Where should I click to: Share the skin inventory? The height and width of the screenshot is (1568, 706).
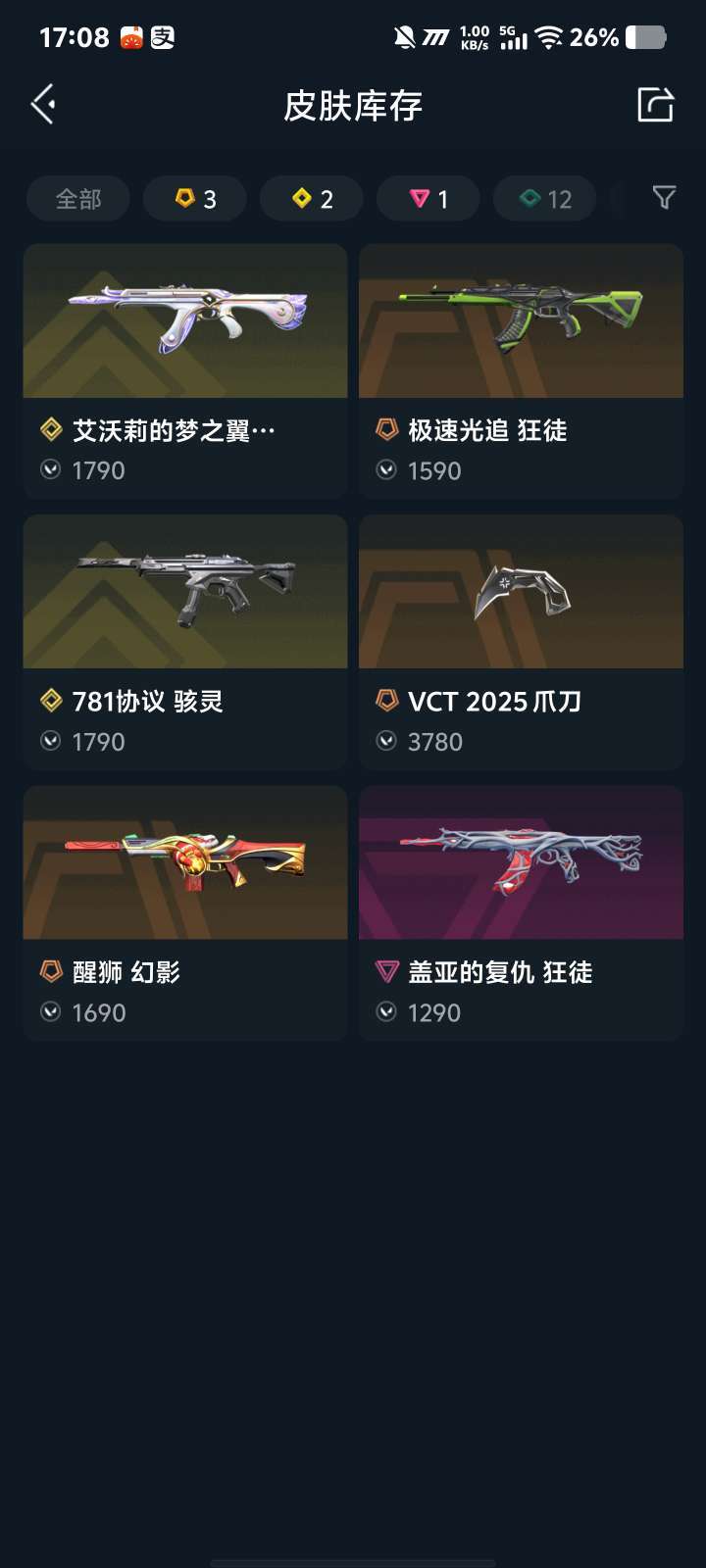(x=655, y=105)
